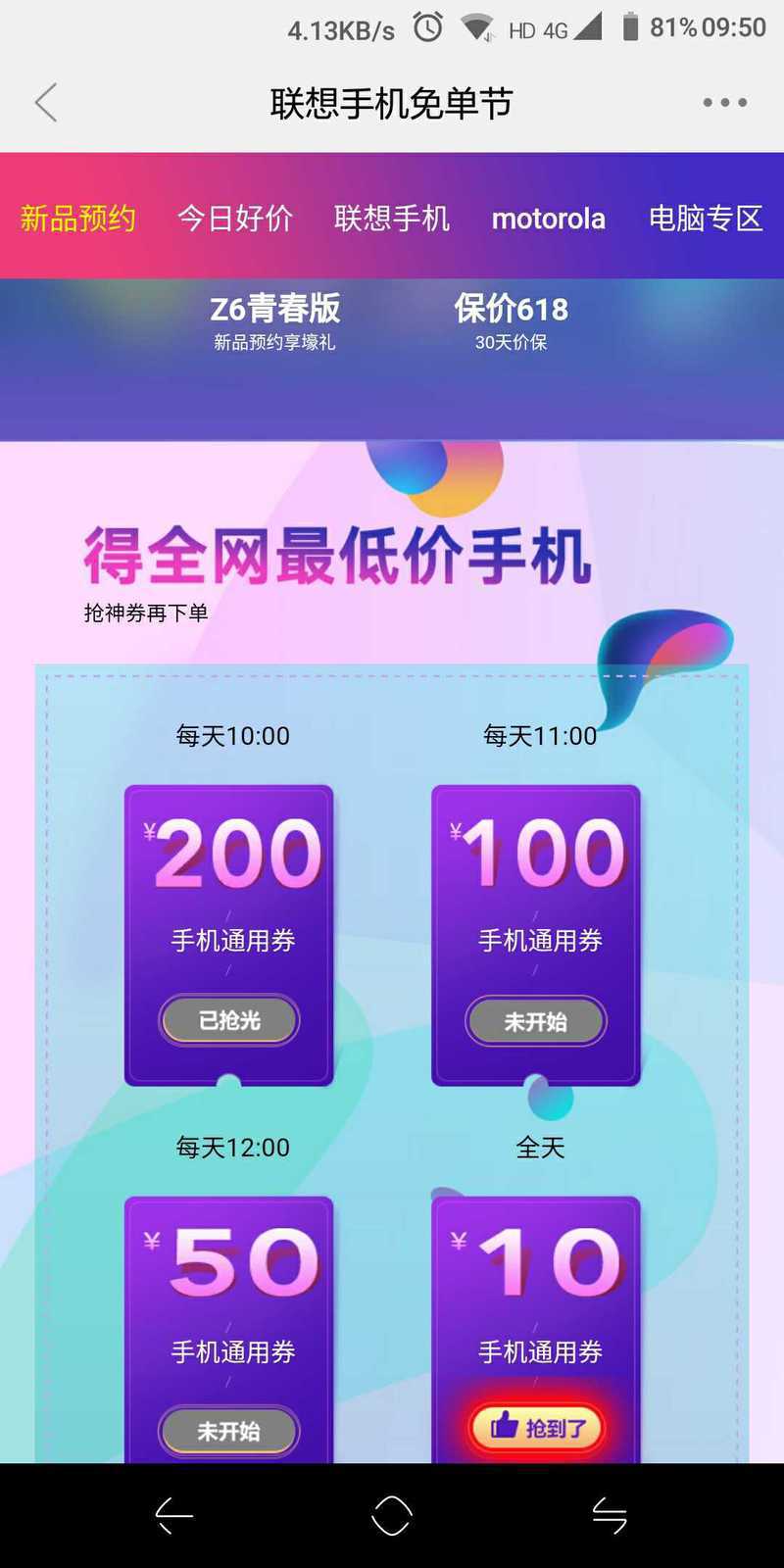Tap 已抢光 on the ¥200 coupon
This screenshot has width=784, height=1568.
(x=229, y=1020)
